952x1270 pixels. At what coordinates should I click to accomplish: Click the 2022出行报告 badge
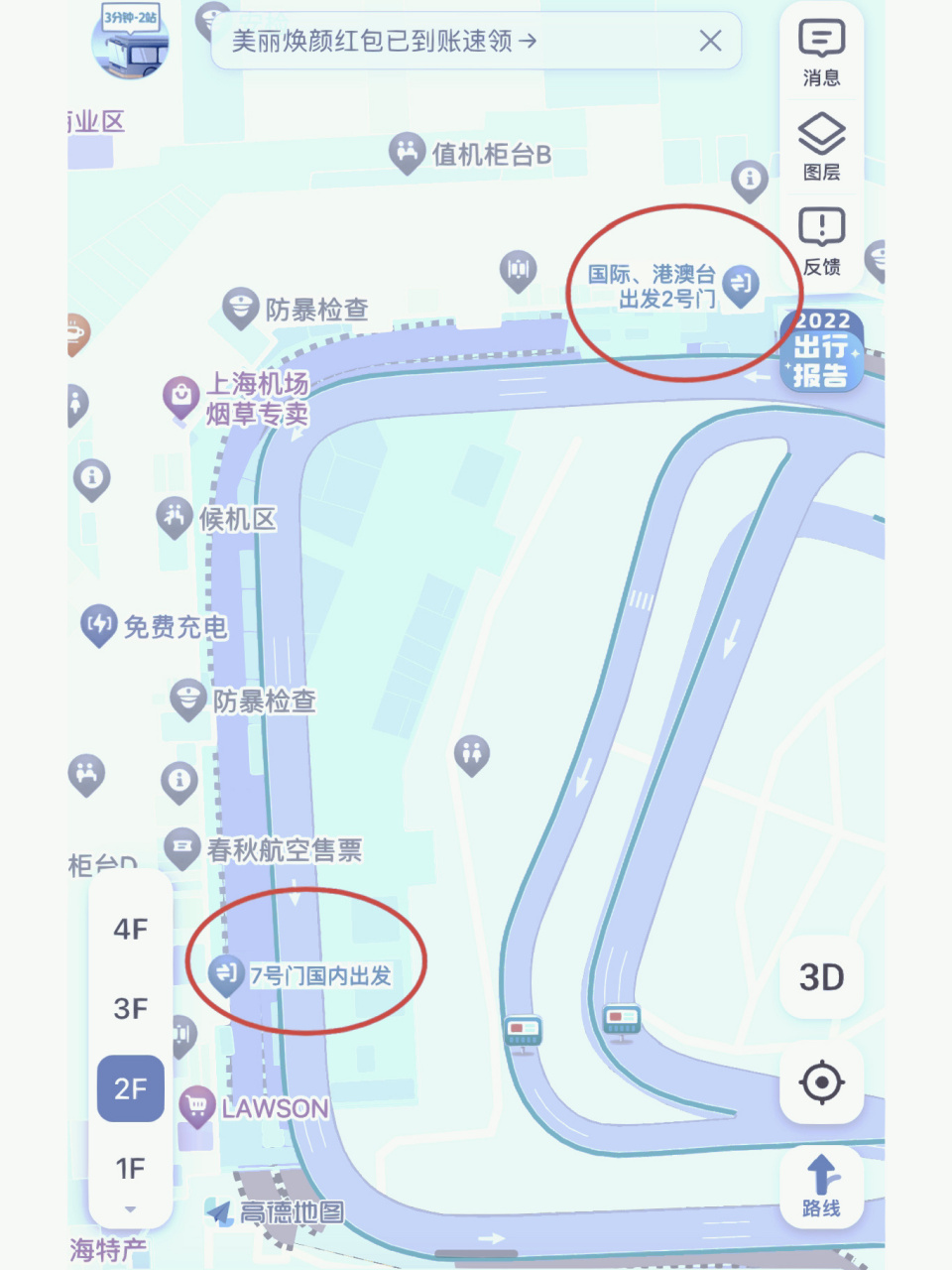tap(821, 353)
